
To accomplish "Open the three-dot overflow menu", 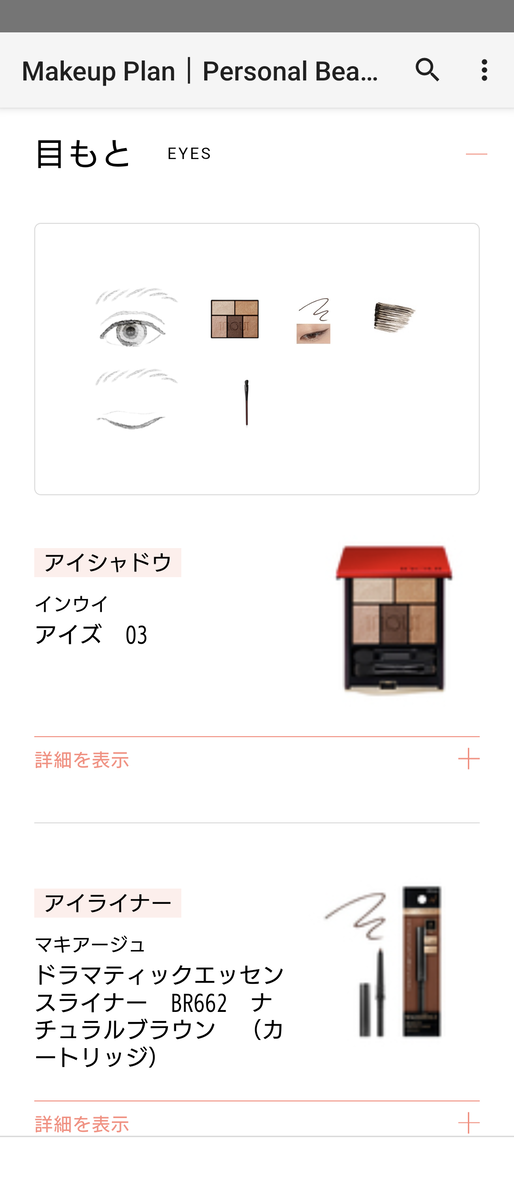I will tap(484, 70).
